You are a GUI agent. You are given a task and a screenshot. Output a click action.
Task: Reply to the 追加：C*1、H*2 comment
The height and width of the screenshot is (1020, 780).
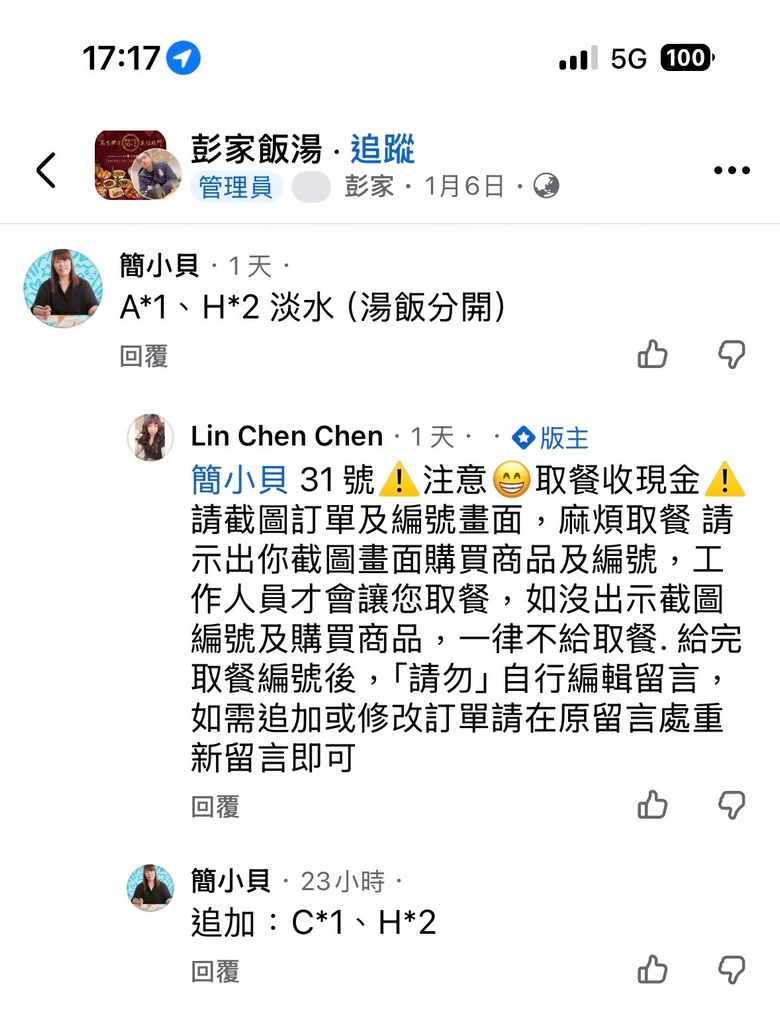[215, 971]
